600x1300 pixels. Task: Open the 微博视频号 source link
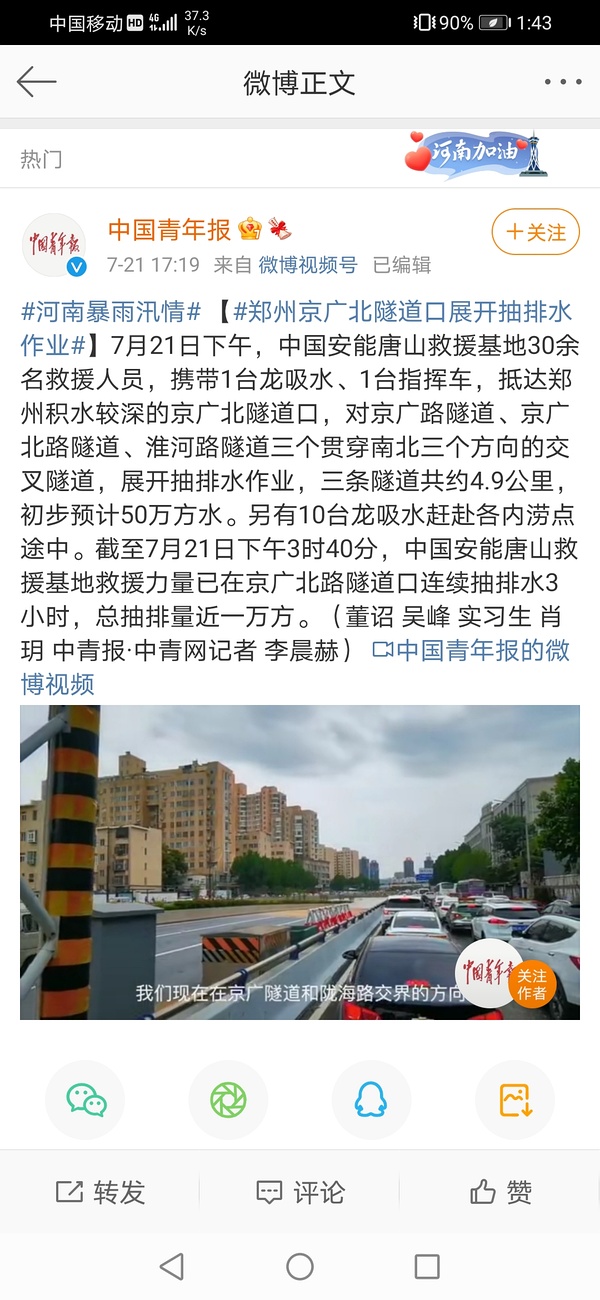click(x=308, y=265)
